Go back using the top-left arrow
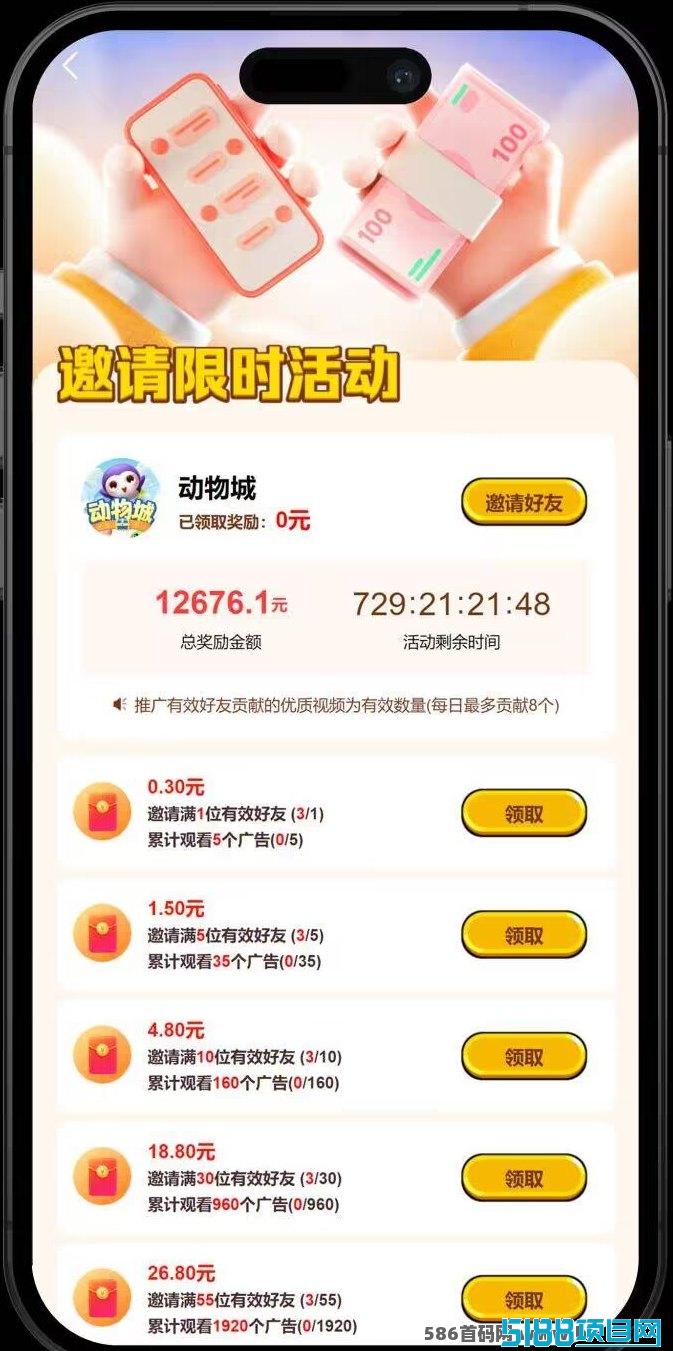Image resolution: width=673 pixels, height=1351 pixels. click(70, 68)
